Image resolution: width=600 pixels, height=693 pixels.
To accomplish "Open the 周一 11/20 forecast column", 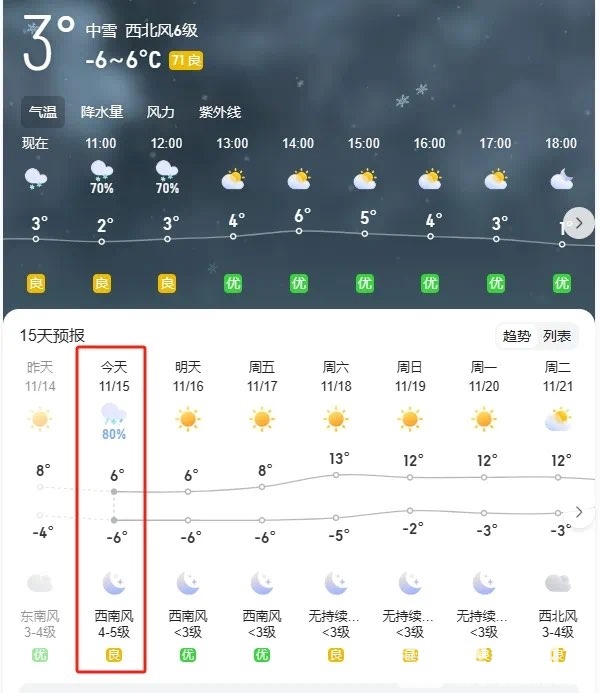I will tap(484, 510).
